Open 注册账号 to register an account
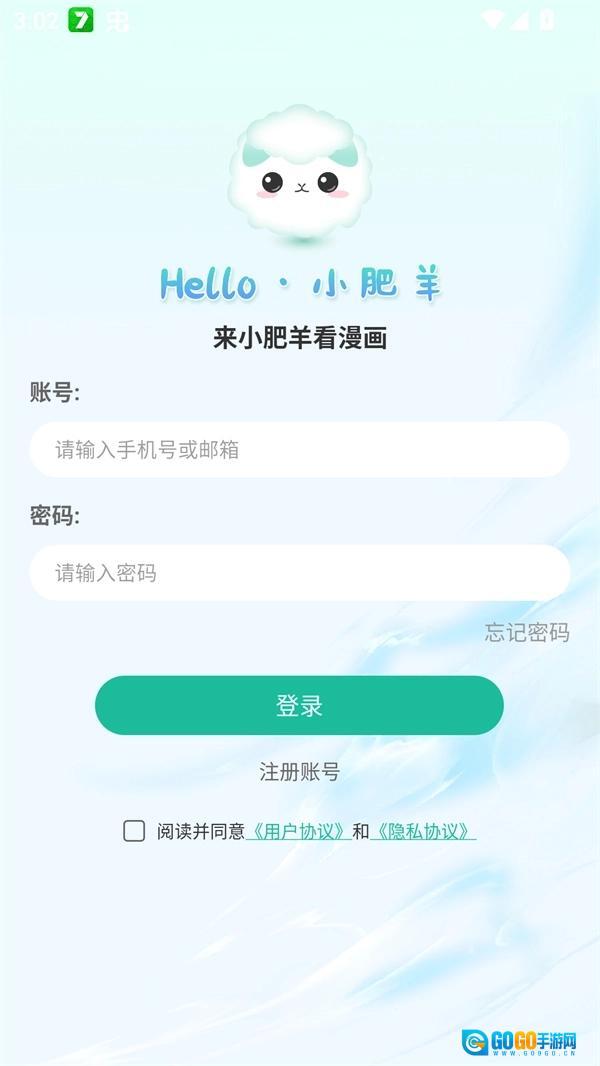 (299, 772)
